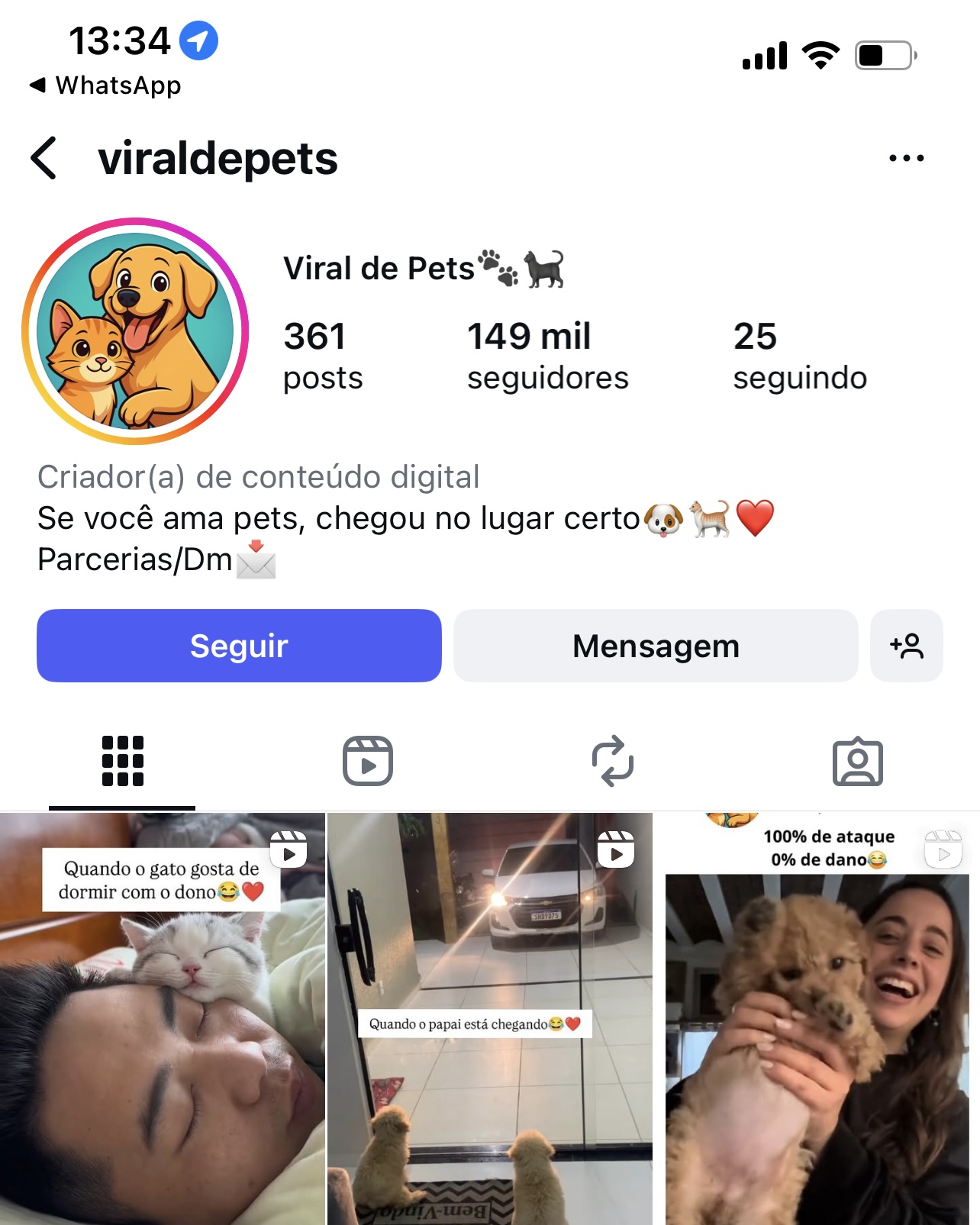The image size is (980, 1225).
Task: Open the 361 posts count
Action: tap(322, 355)
